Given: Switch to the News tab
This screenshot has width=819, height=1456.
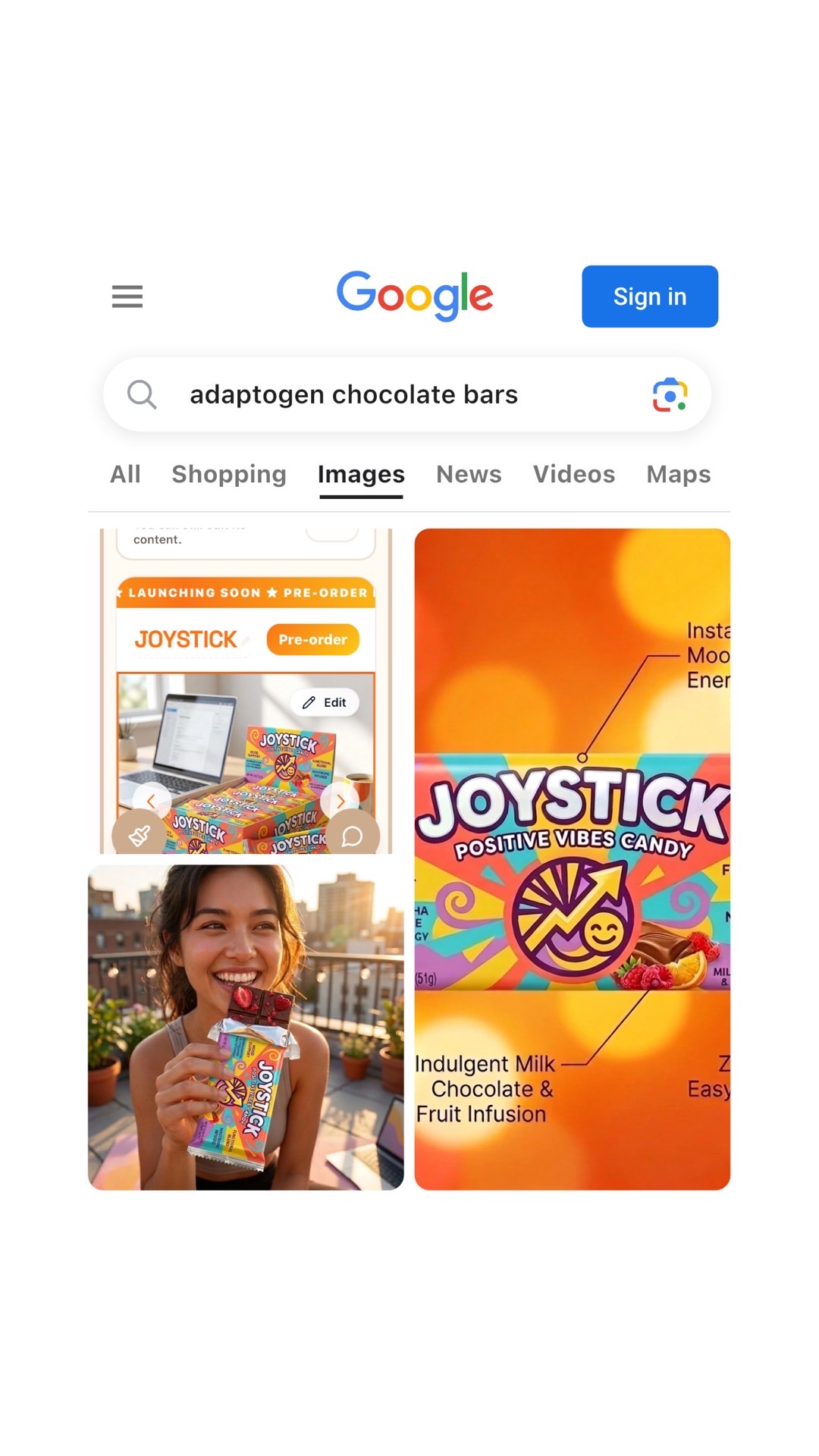Looking at the screenshot, I should click(x=469, y=474).
